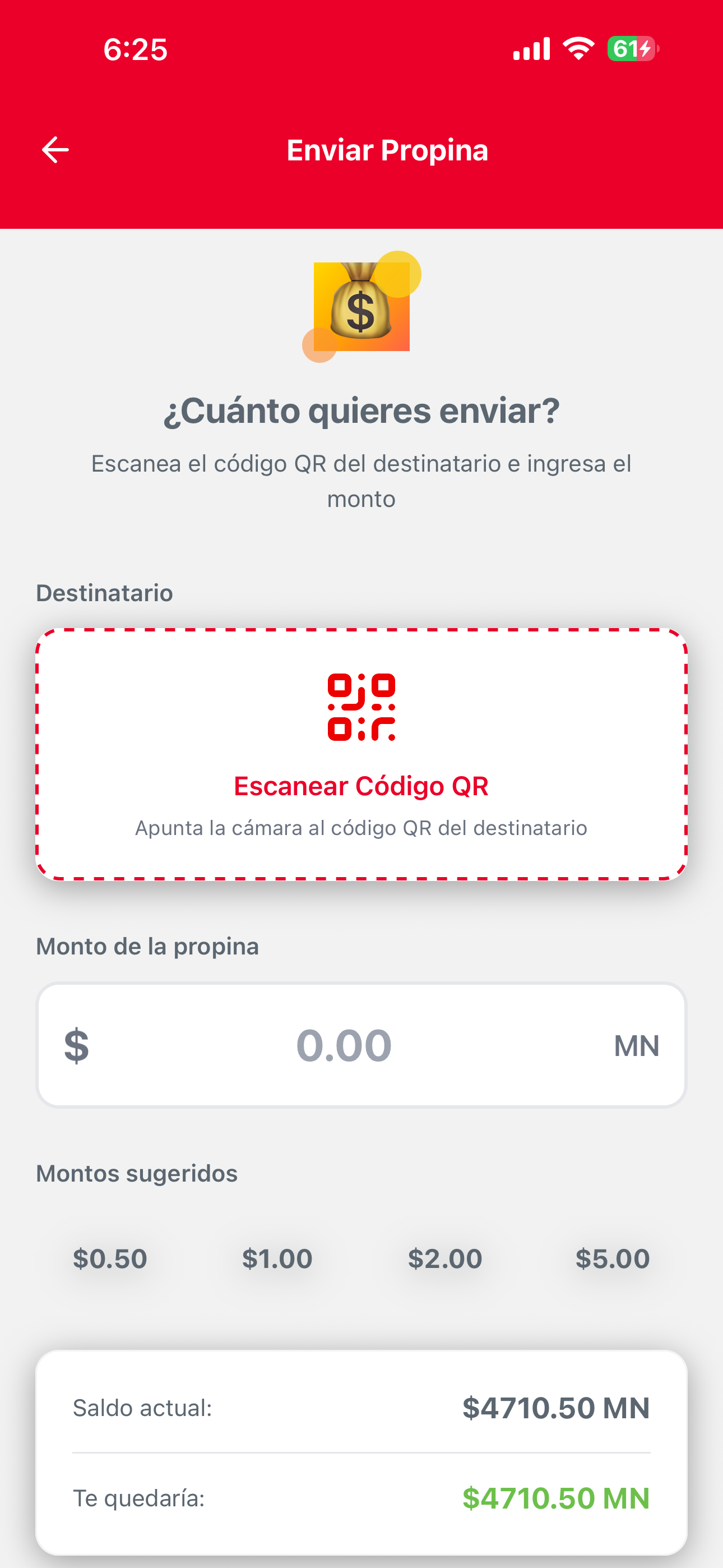Open the Escanear Código QR scanner

[361, 754]
